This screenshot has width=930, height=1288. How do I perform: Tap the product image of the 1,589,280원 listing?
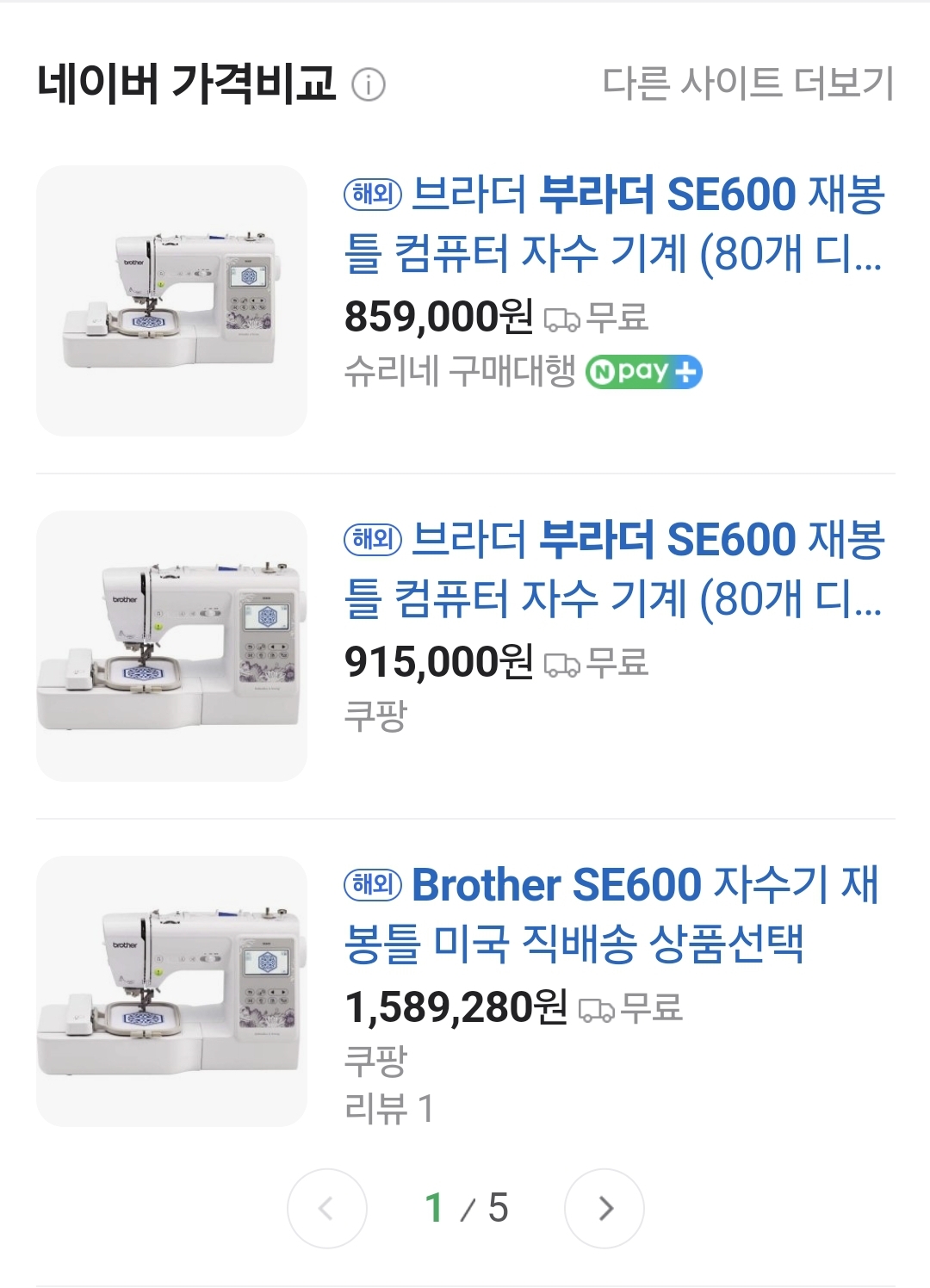[171, 991]
